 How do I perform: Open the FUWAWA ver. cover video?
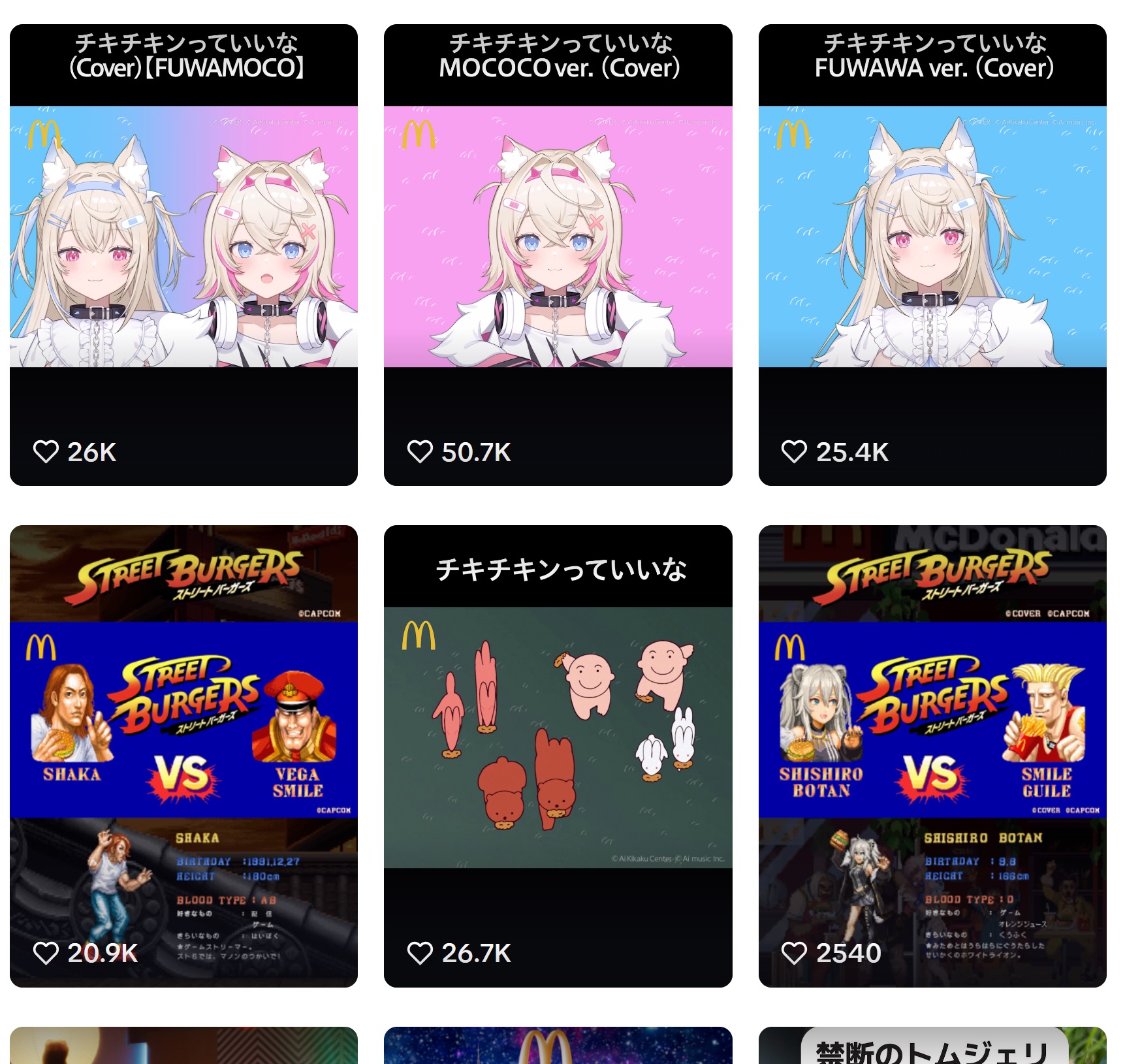click(x=932, y=255)
